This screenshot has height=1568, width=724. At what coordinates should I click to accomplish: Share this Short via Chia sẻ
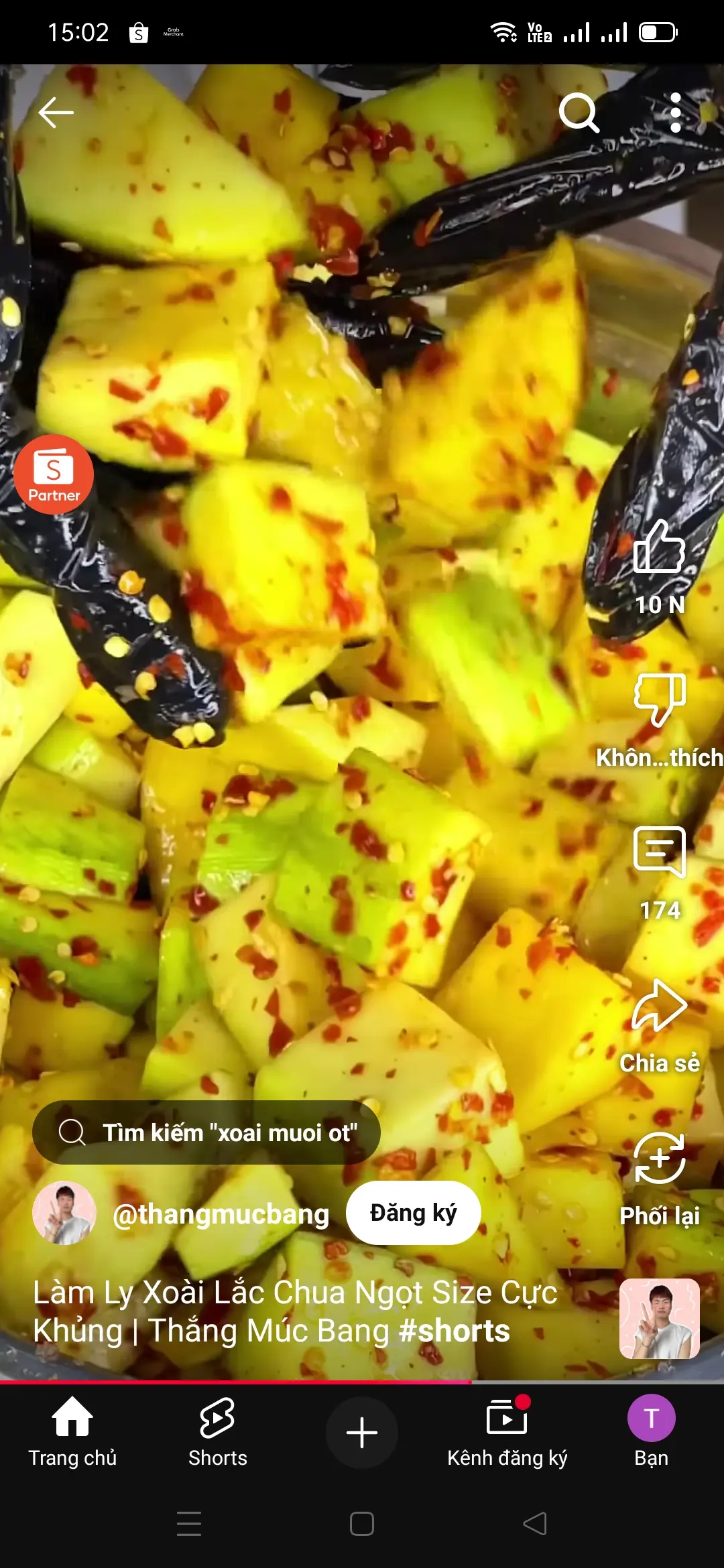click(x=660, y=1005)
